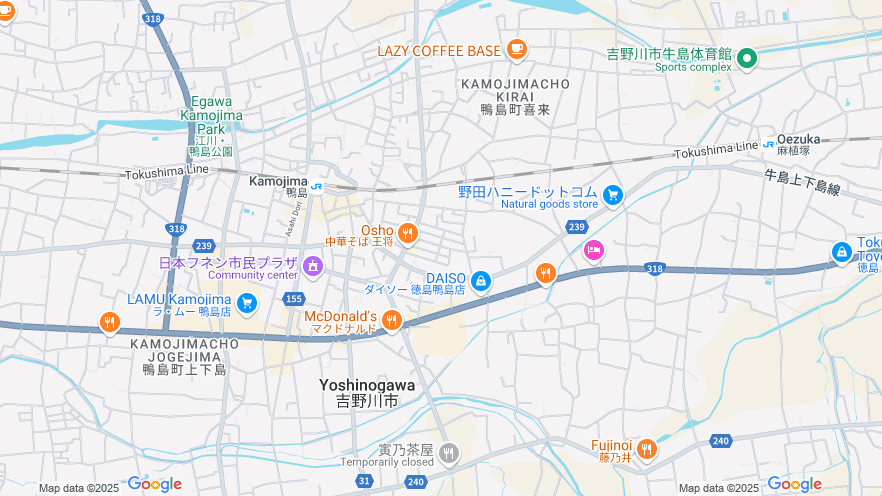882x496 pixels.
Task: Tap the Fujinoi restaurant pin
Action: [x=646, y=449]
